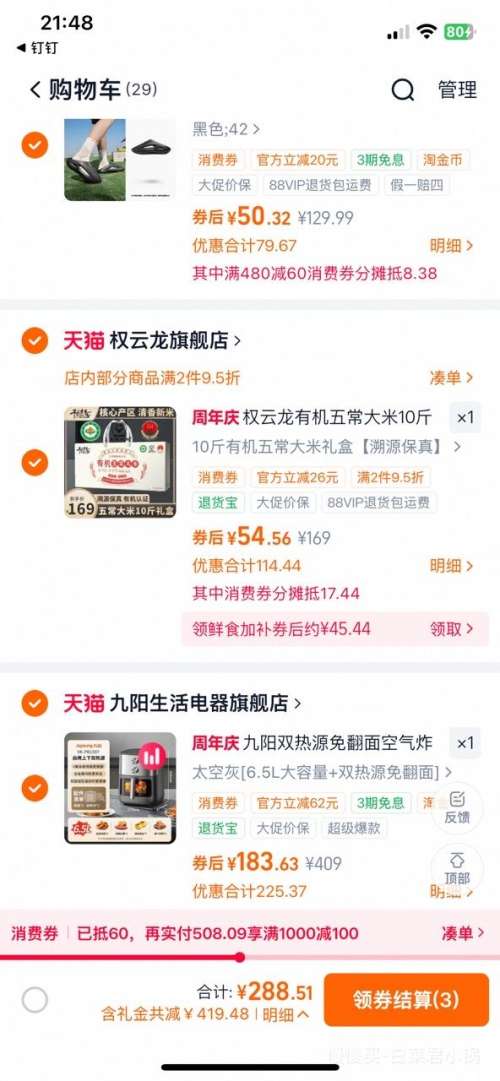Tap 领券结算(3) to check out
This screenshot has height=1081, width=500.
point(406,1000)
